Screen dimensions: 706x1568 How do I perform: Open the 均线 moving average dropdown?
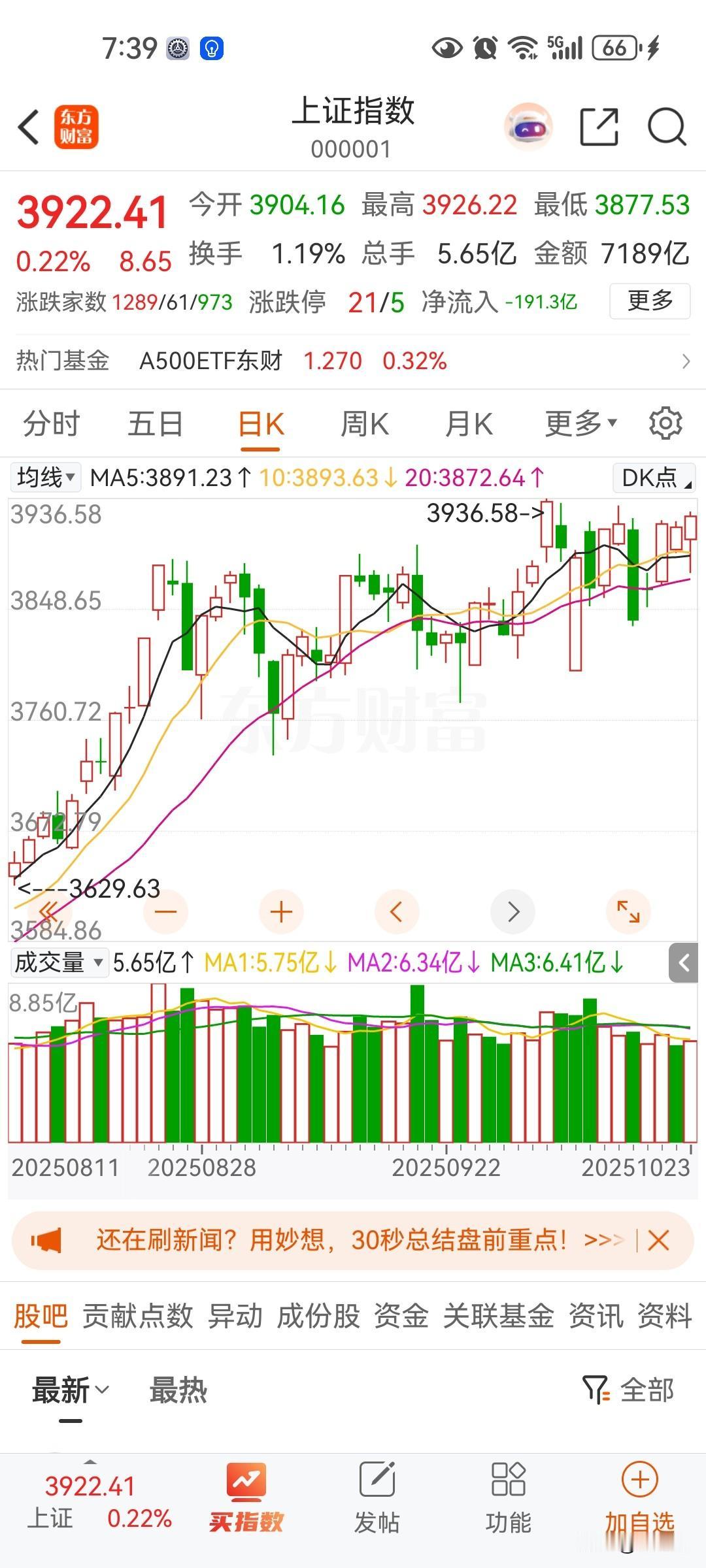pyautogui.click(x=44, y=477)
